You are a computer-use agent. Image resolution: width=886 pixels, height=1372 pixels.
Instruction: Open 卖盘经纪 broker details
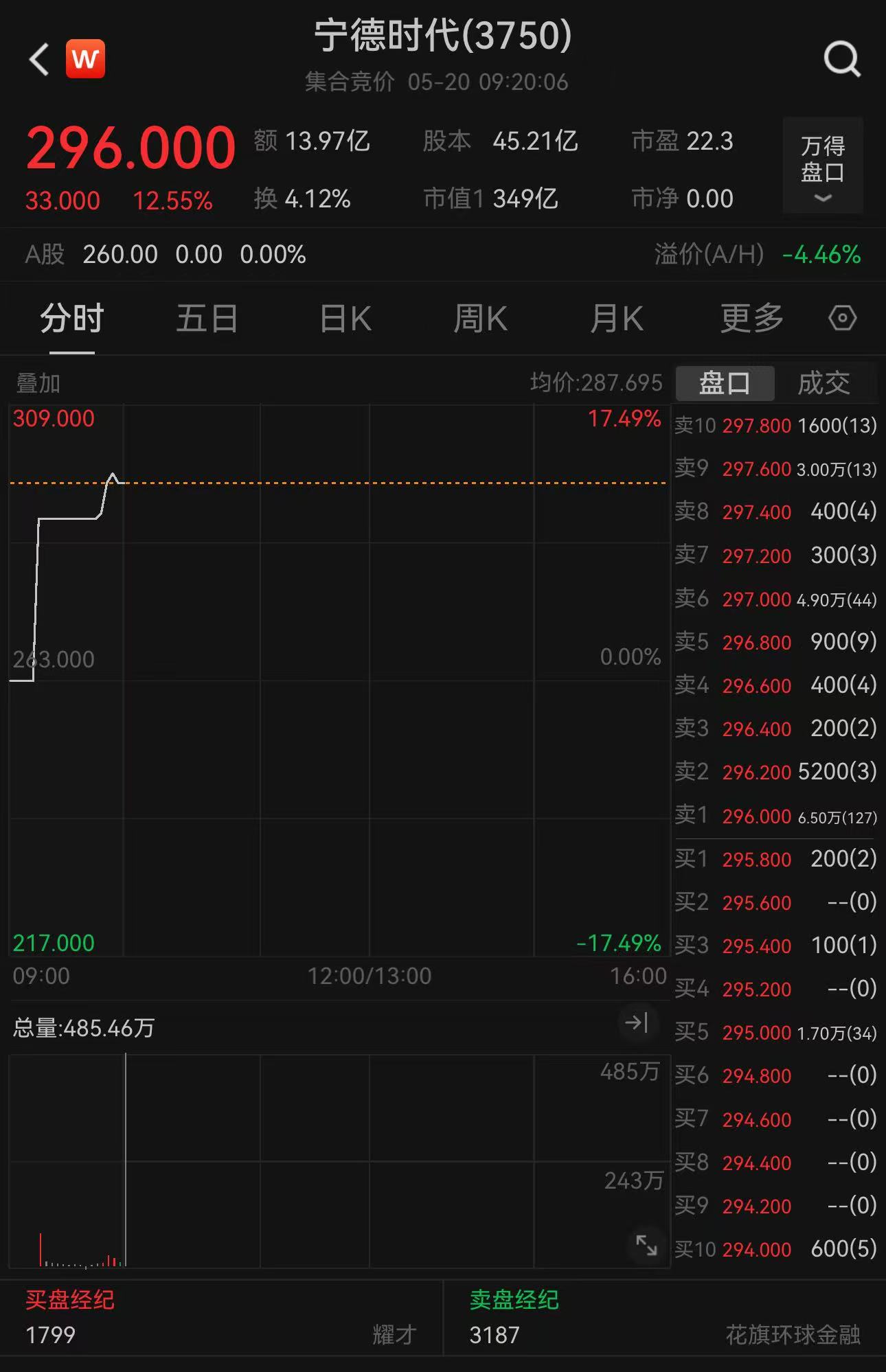514,1300
